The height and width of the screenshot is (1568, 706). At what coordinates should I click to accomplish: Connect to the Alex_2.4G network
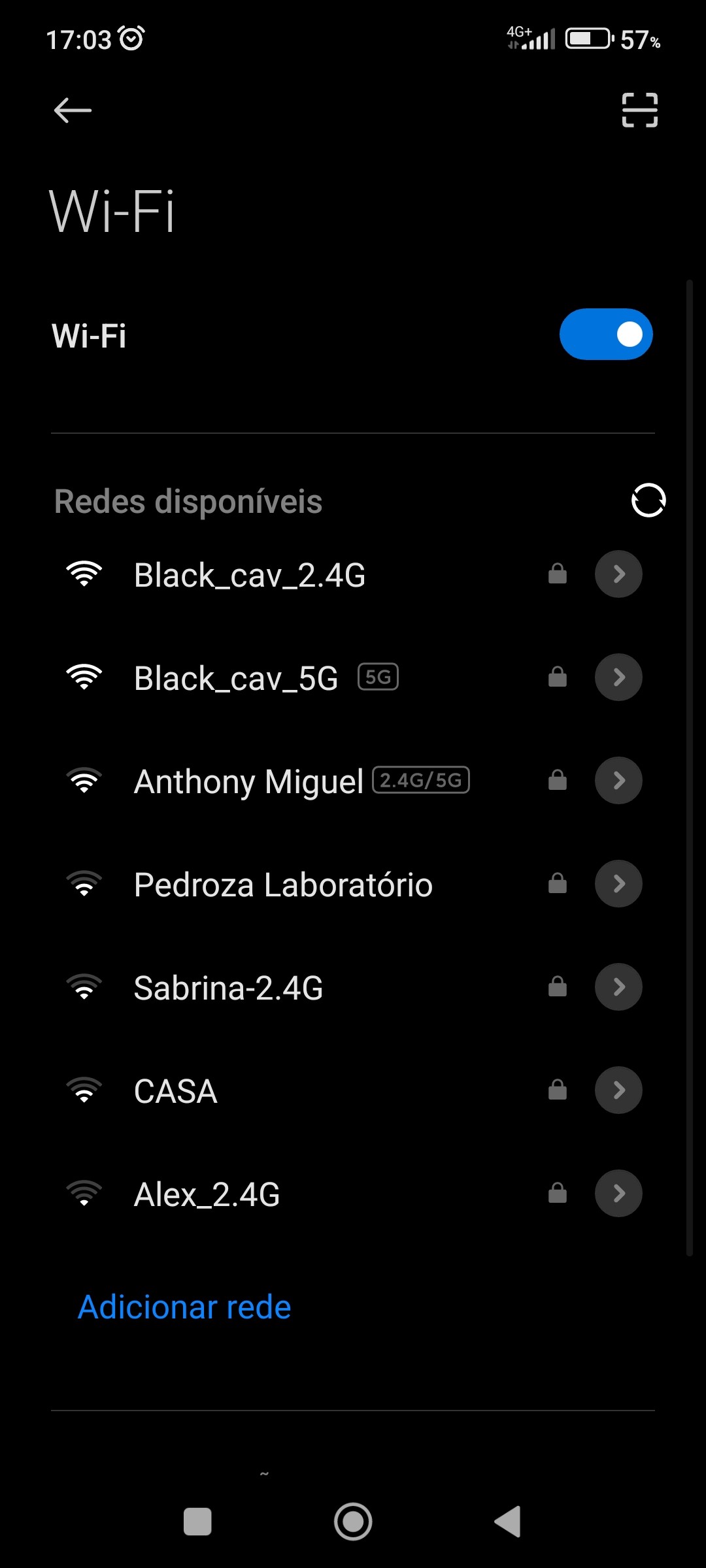click(207, 1194)
